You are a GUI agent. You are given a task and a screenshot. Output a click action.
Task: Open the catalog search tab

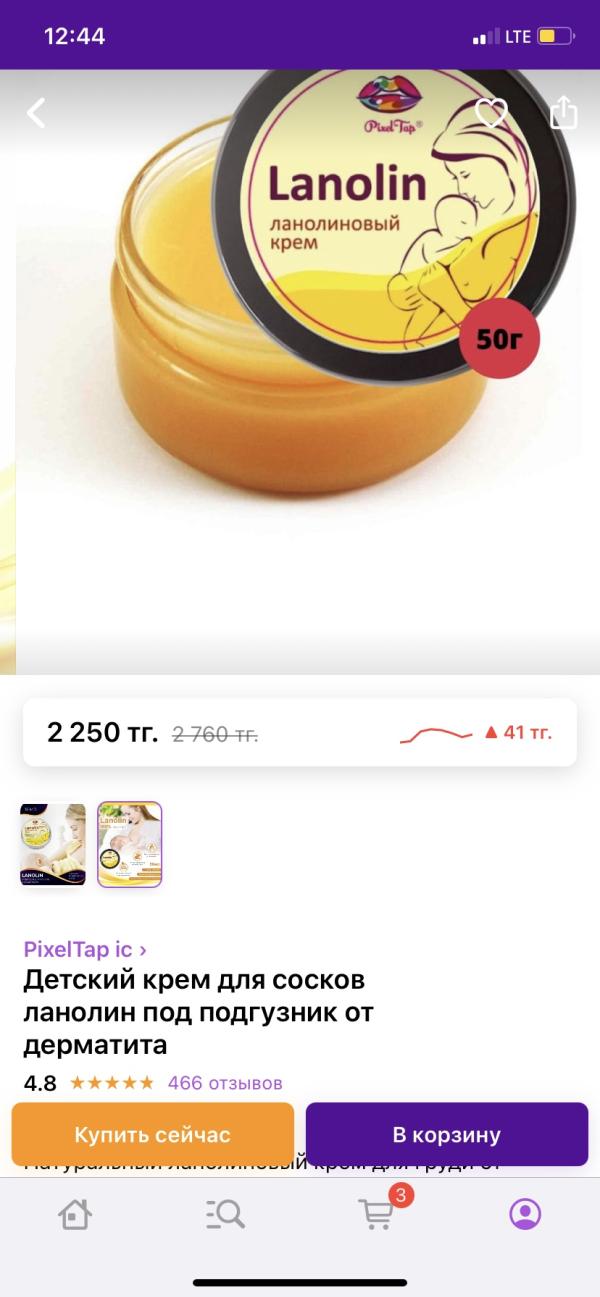225,1214
